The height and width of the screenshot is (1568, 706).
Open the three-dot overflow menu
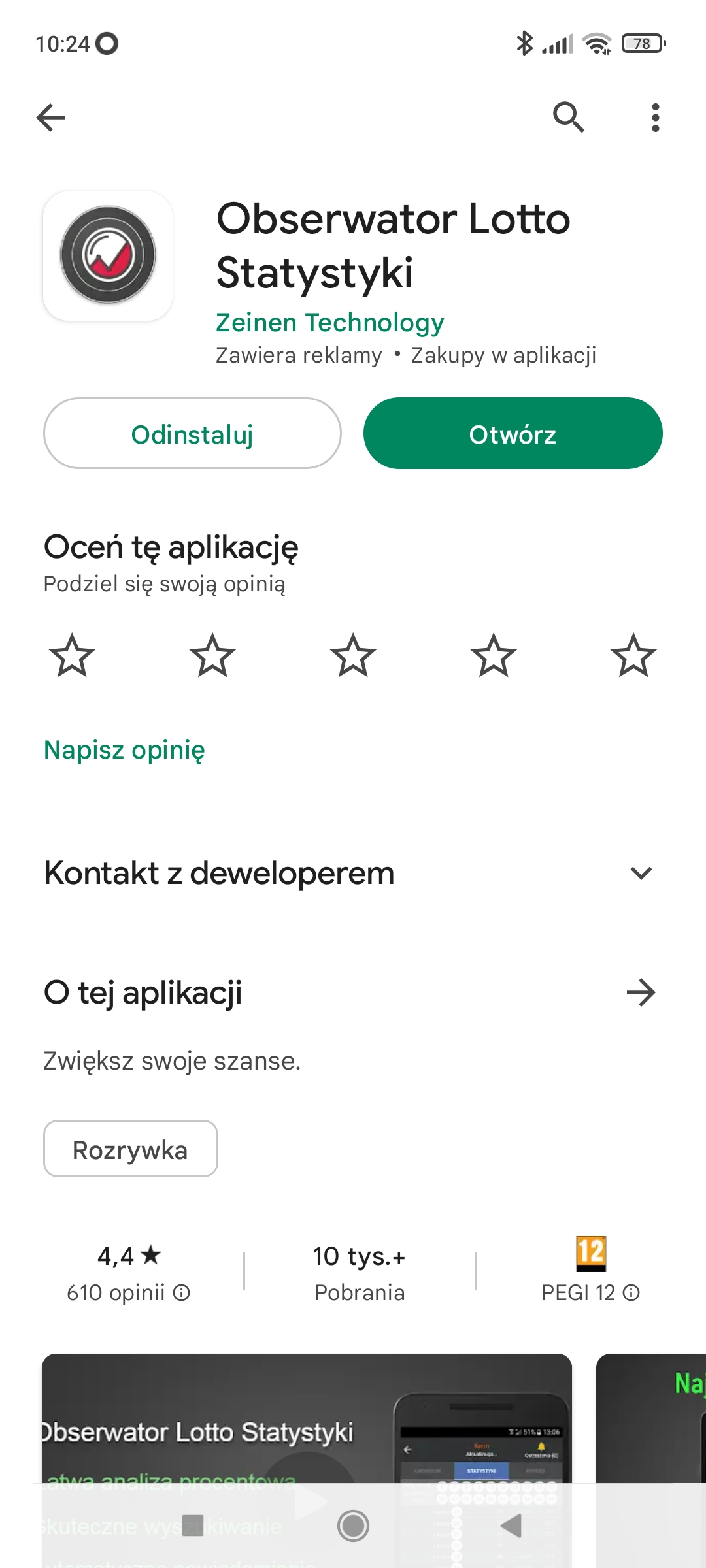click(655, 118)
